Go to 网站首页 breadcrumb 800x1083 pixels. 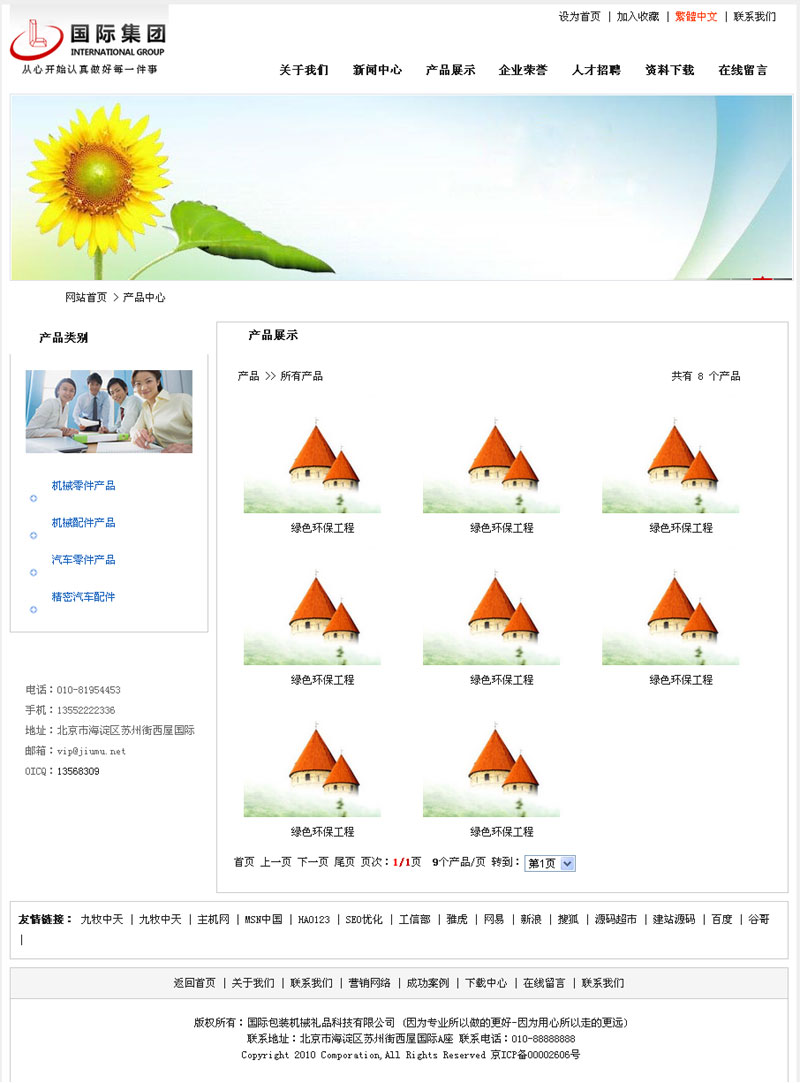pos(86,298)
